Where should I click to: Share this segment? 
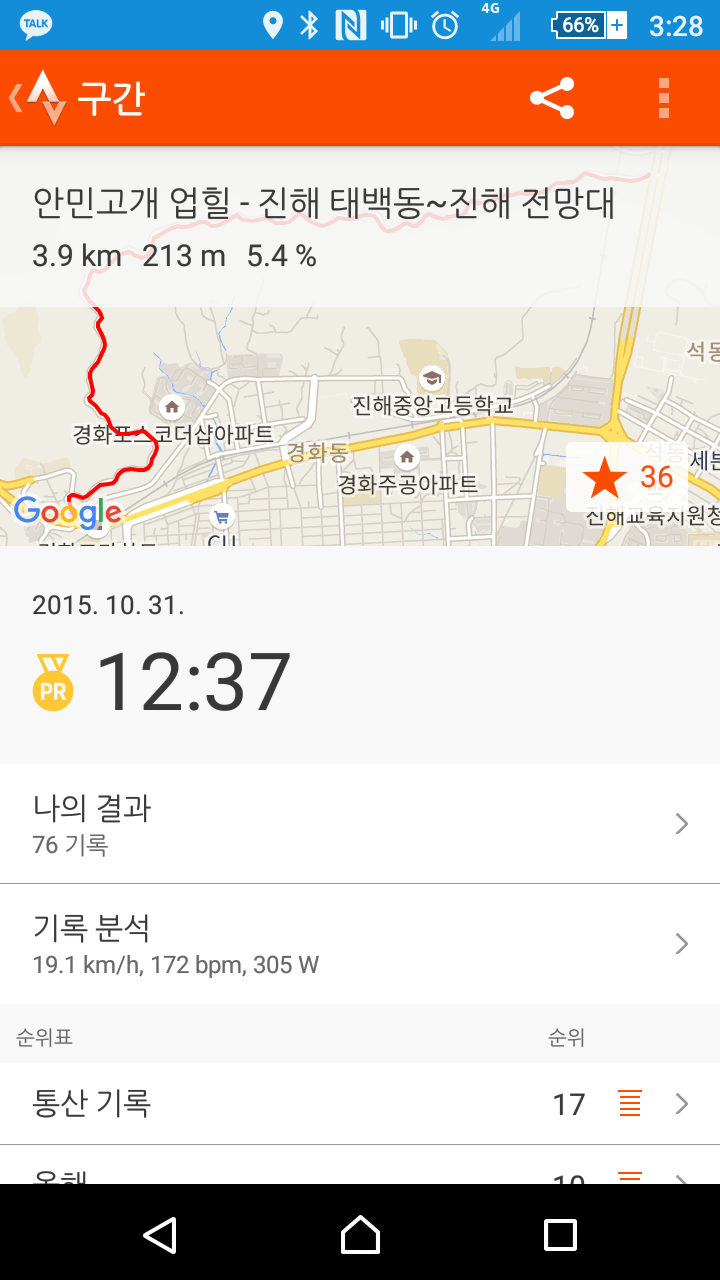(x=552, y=98)
